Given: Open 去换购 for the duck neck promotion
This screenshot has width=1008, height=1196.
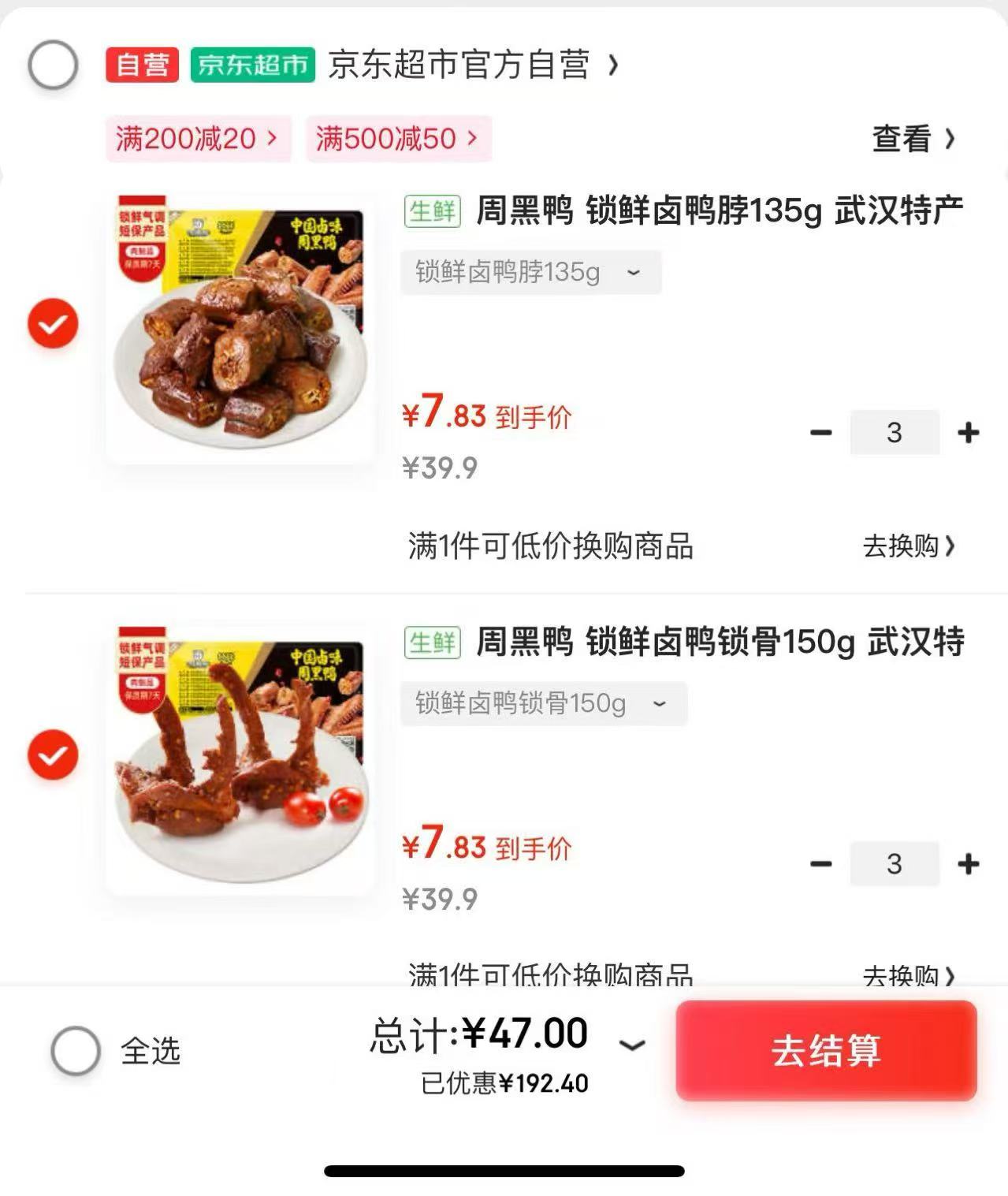Looking at the screenshot, I should 907,547.
